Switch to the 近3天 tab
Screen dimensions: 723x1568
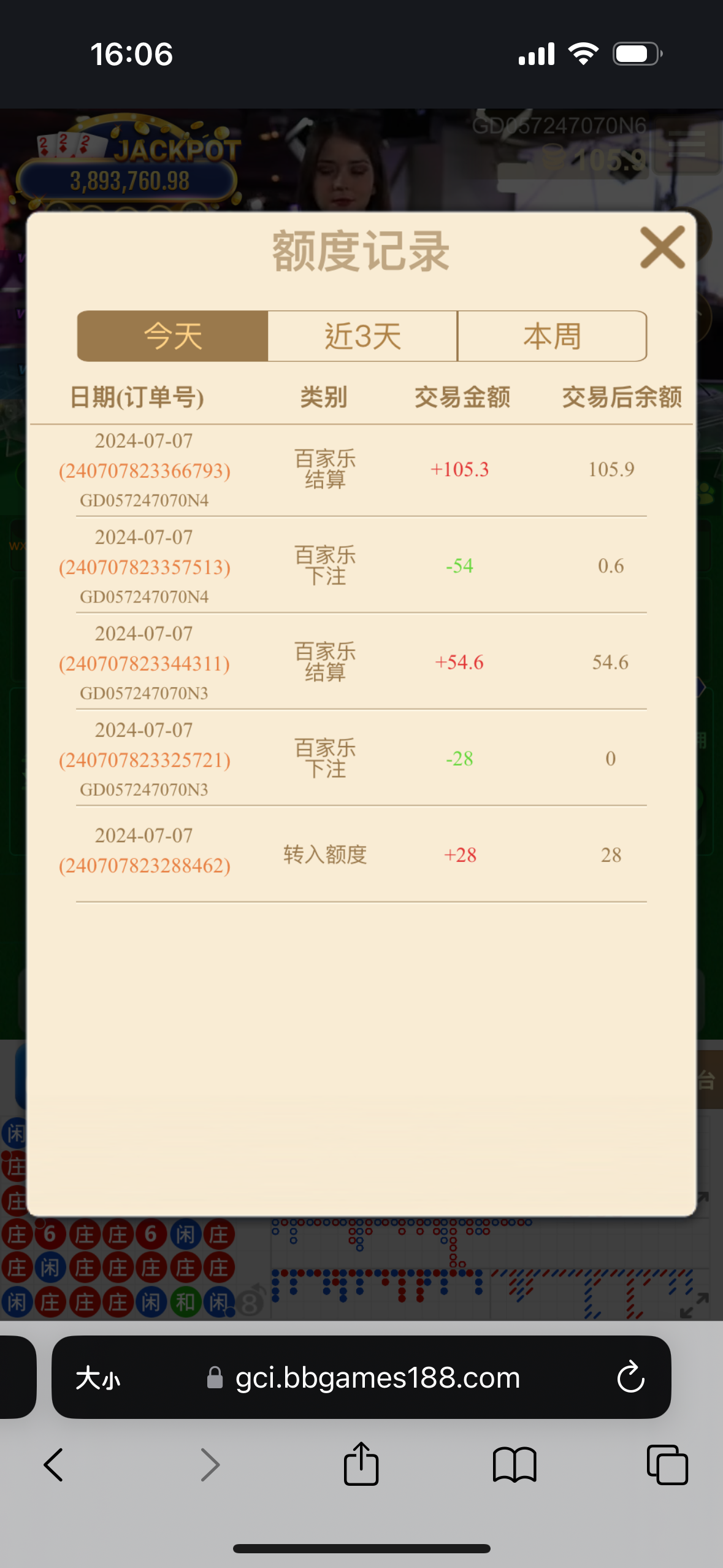(362, 336)
